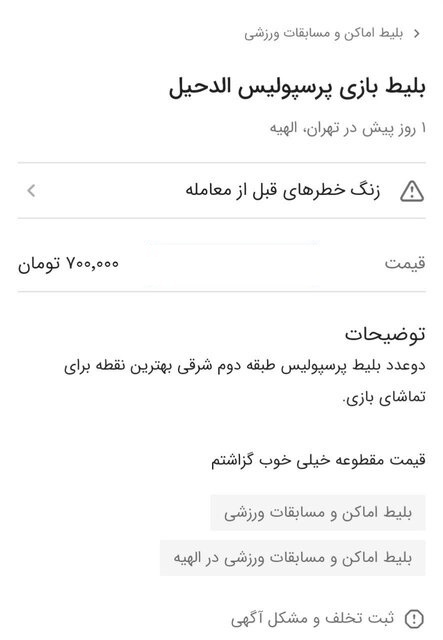Report ad via ثبت تخلف و مشکل آگهی
This screenshot has width=443, height=640.
pyautogui.click(x=327, y=619)
